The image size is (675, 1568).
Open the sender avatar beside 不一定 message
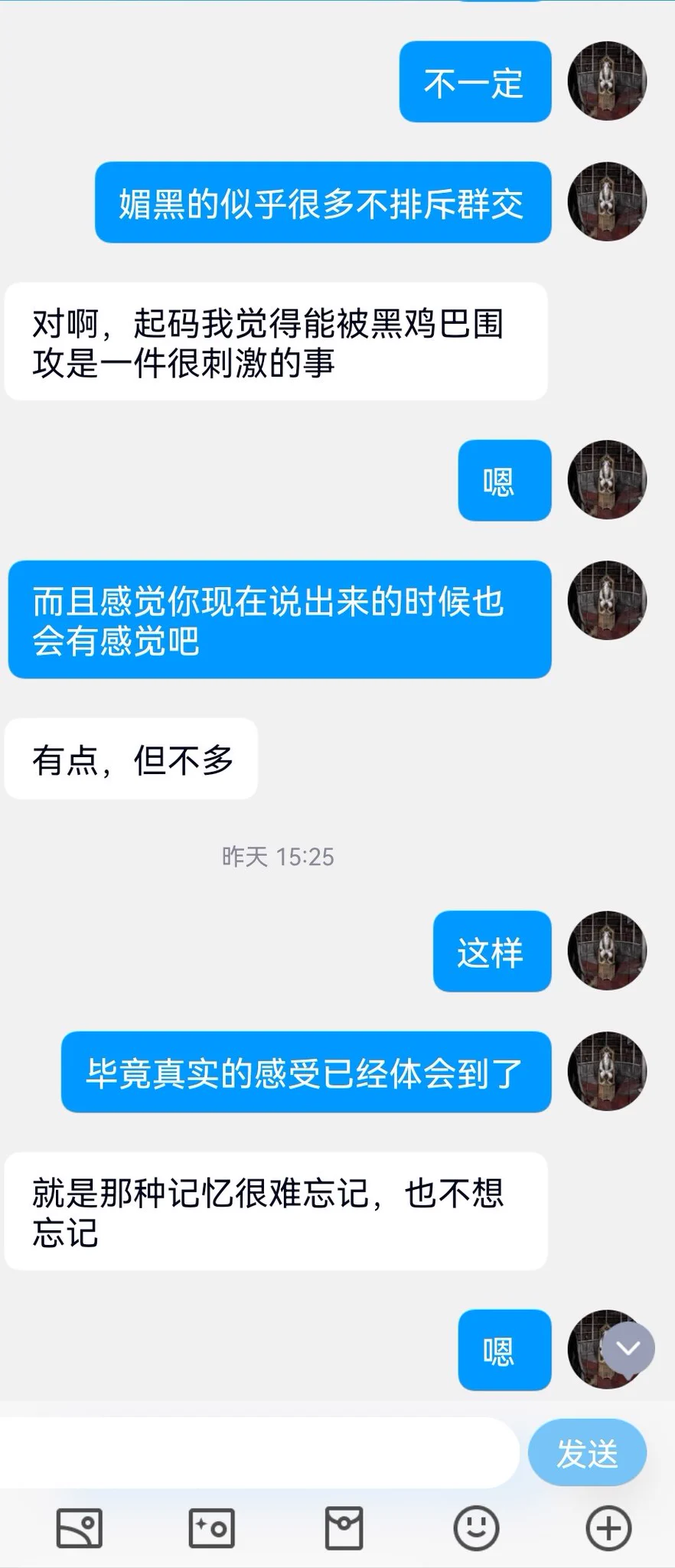coord(607,81)
